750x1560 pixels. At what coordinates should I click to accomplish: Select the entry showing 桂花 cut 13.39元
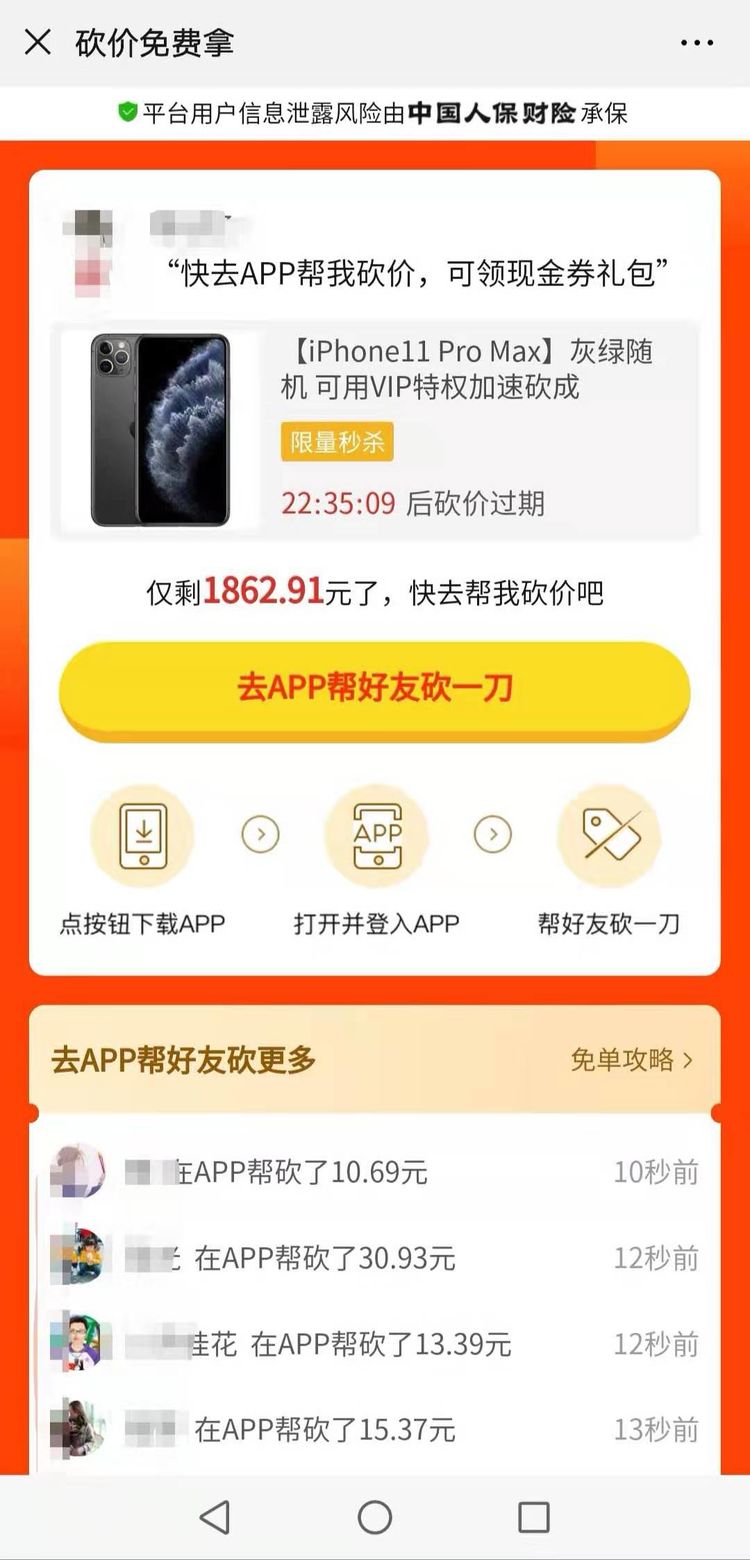coord(375,1345)
